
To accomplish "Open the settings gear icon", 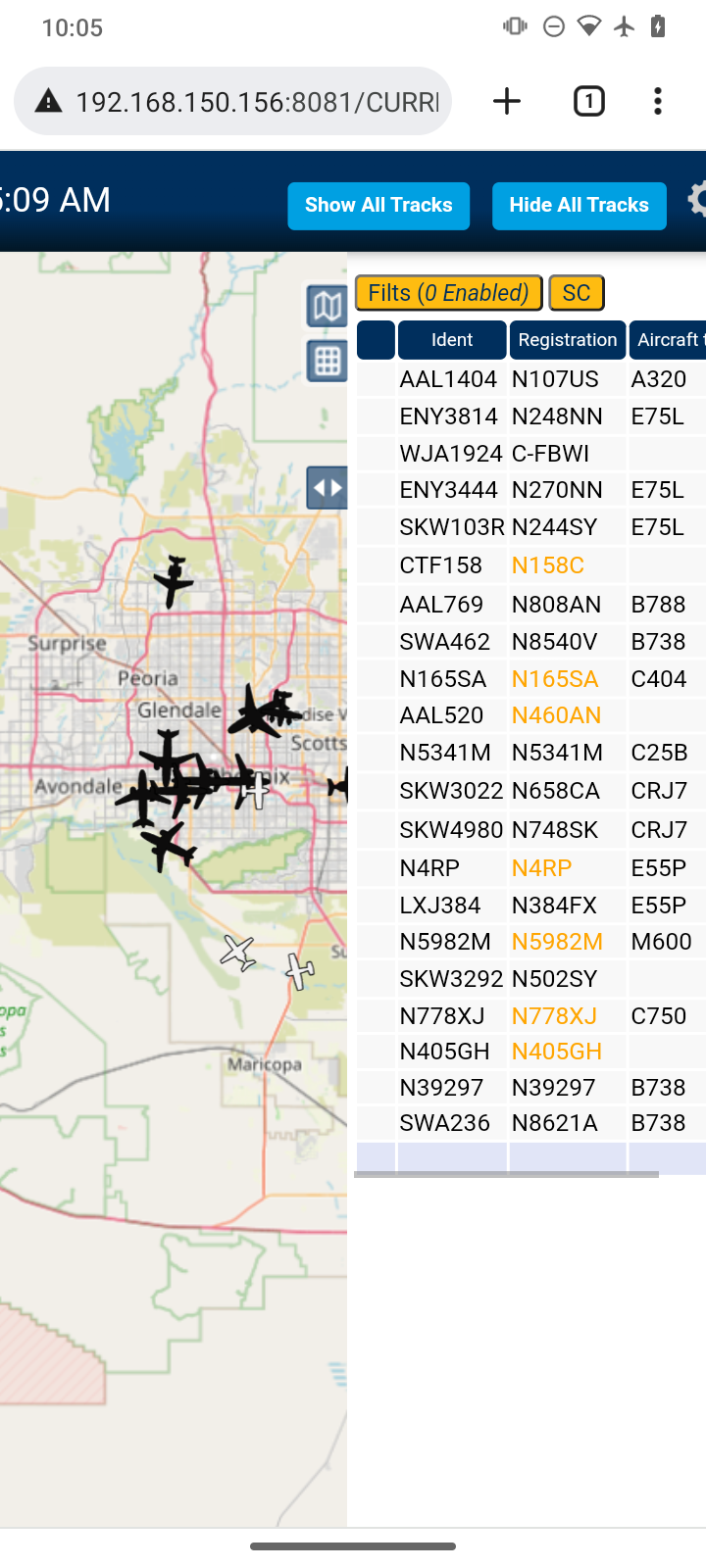I will point(696,200).
